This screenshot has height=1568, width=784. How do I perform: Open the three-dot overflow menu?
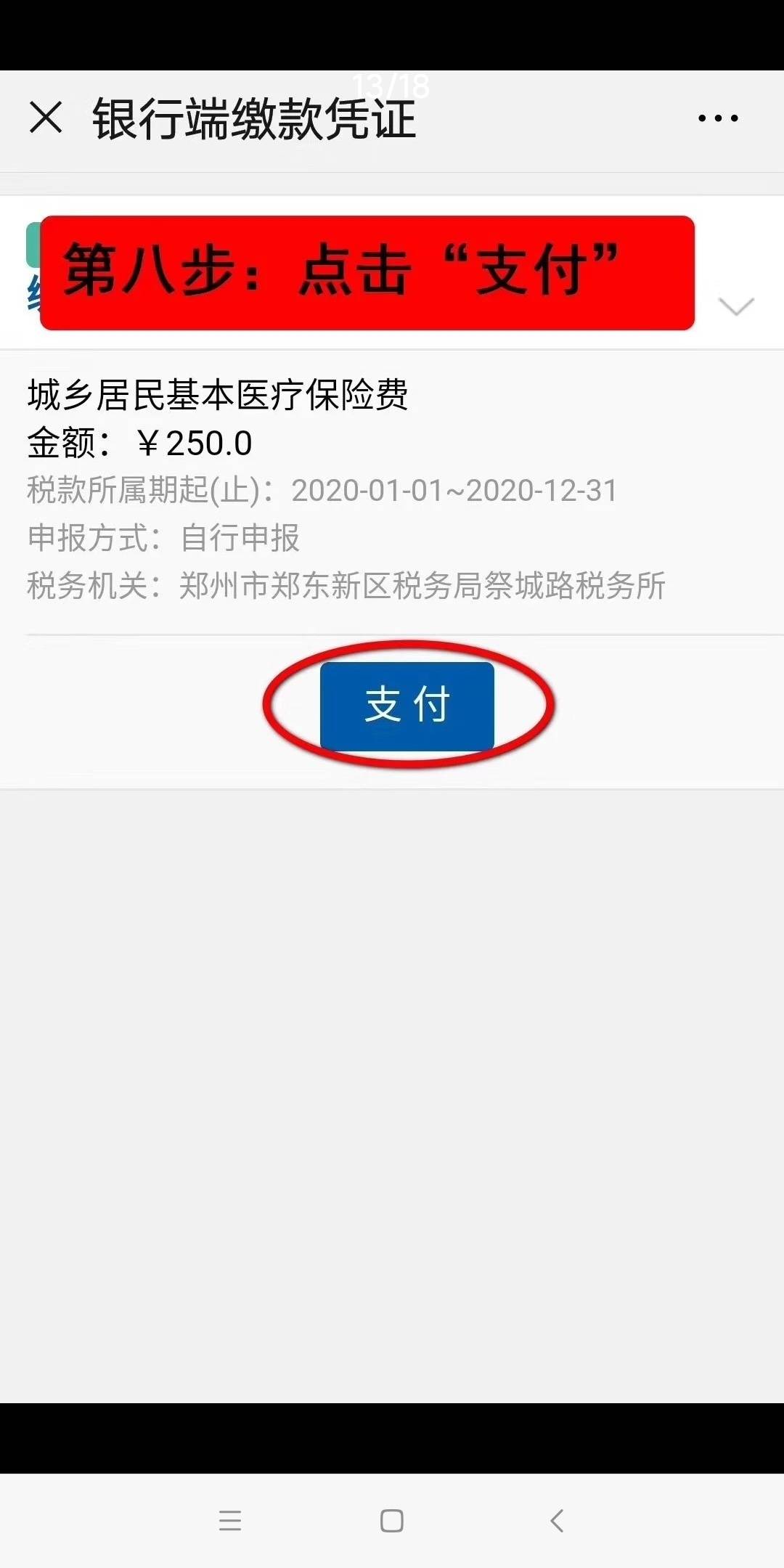718,118
